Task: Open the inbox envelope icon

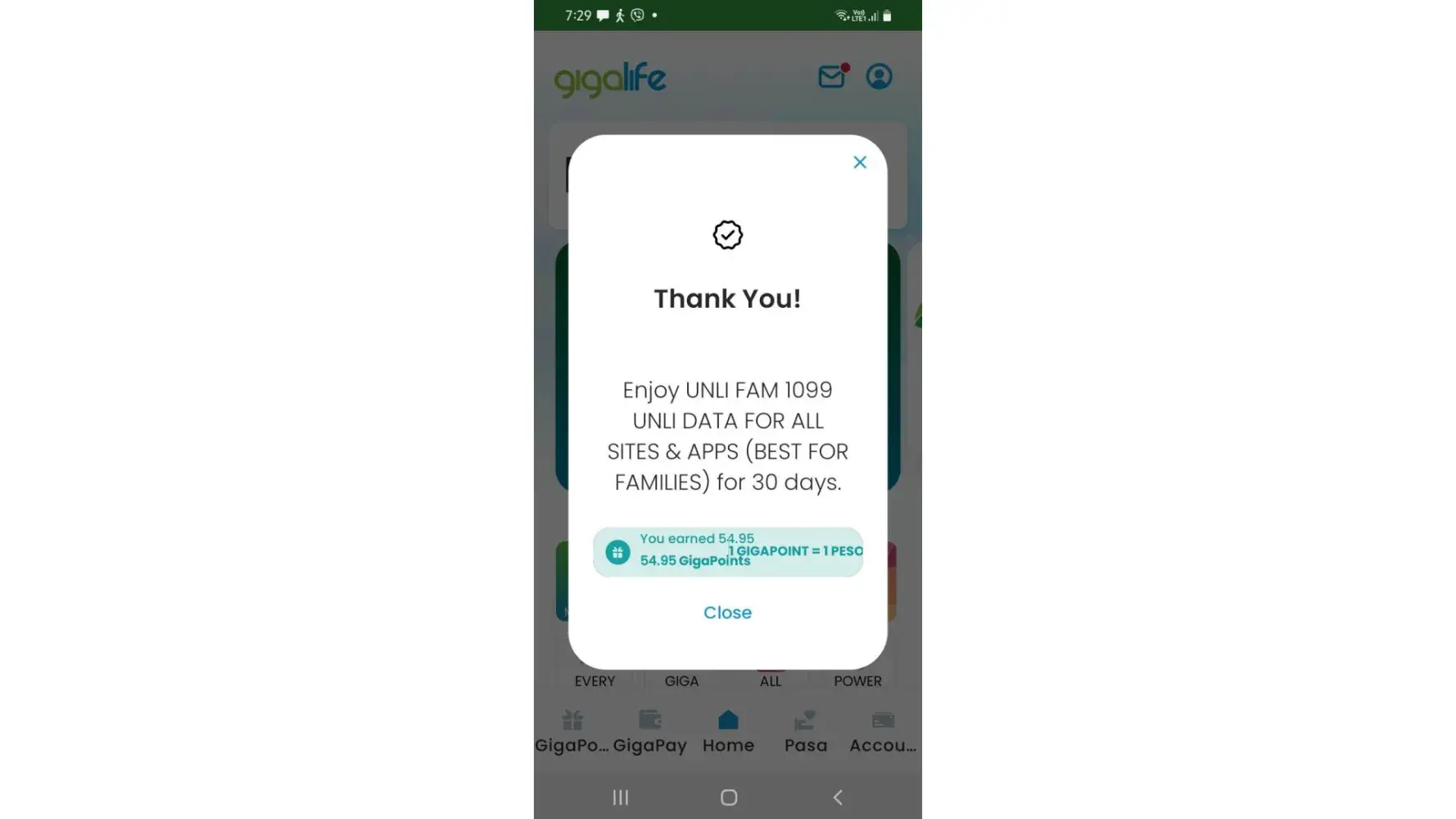Action: (x=832, y=76)
